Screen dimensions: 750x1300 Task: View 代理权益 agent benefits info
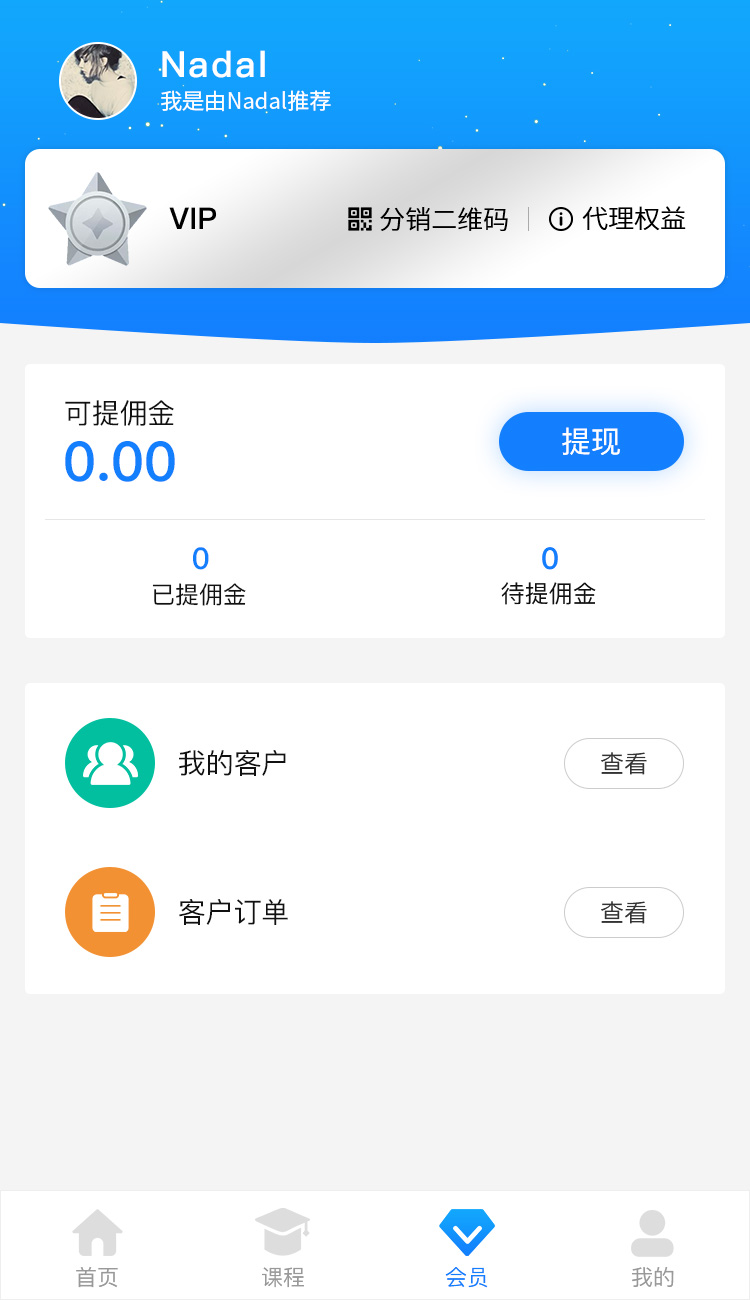click(617, 219)
